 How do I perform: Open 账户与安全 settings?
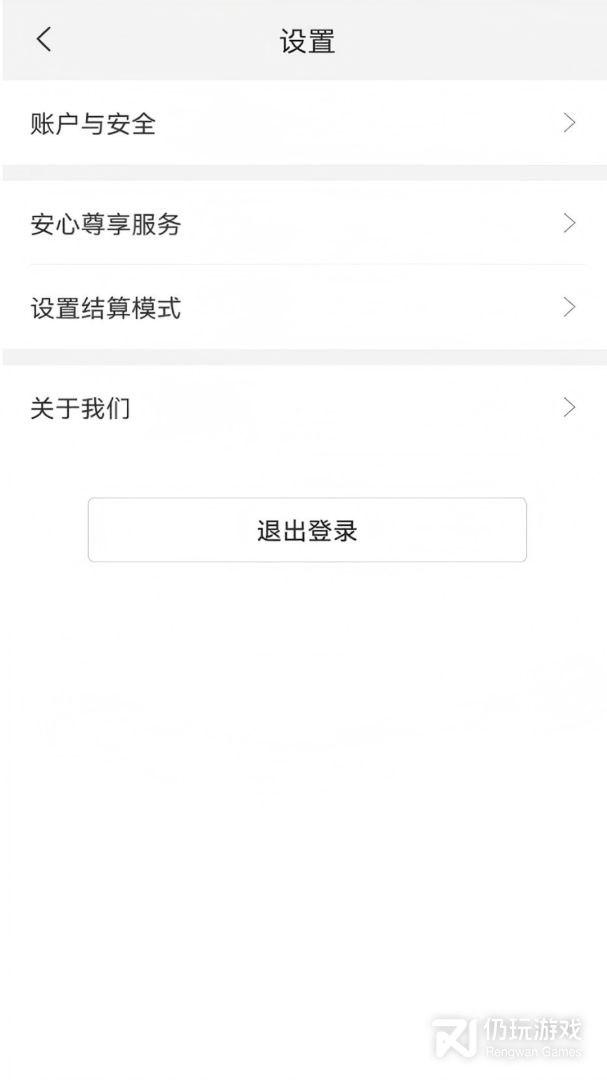[x=304, y=124]
